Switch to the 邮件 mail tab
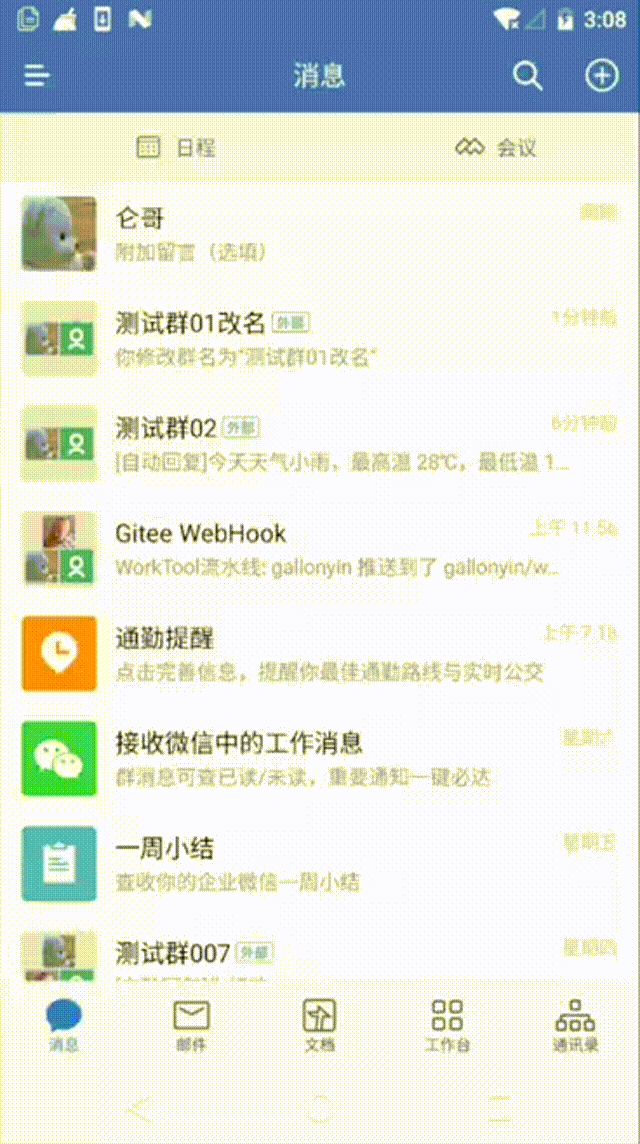The image size is (640, 1144). click(191, 1025)
